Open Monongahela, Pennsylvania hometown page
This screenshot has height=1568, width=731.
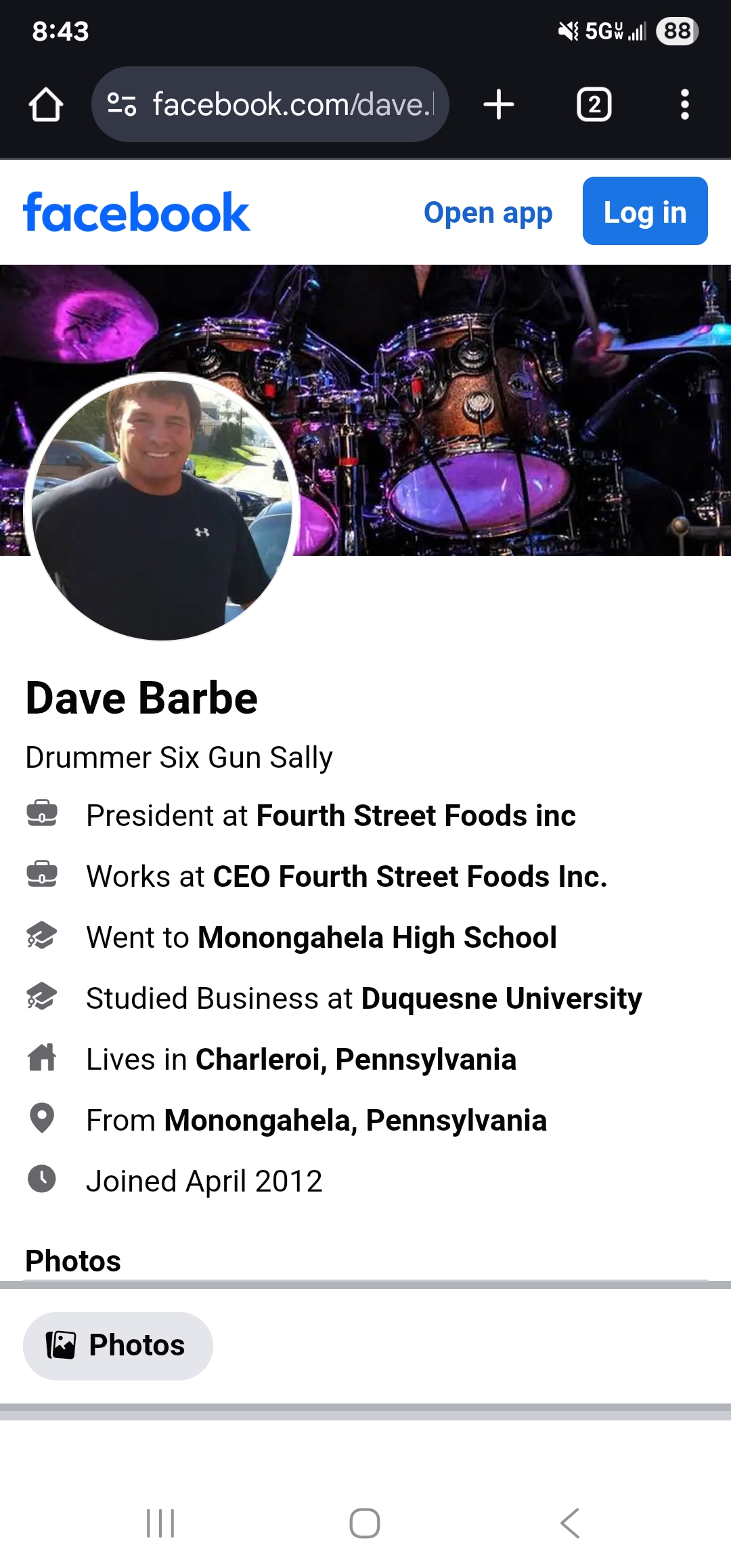[355, 1120]
